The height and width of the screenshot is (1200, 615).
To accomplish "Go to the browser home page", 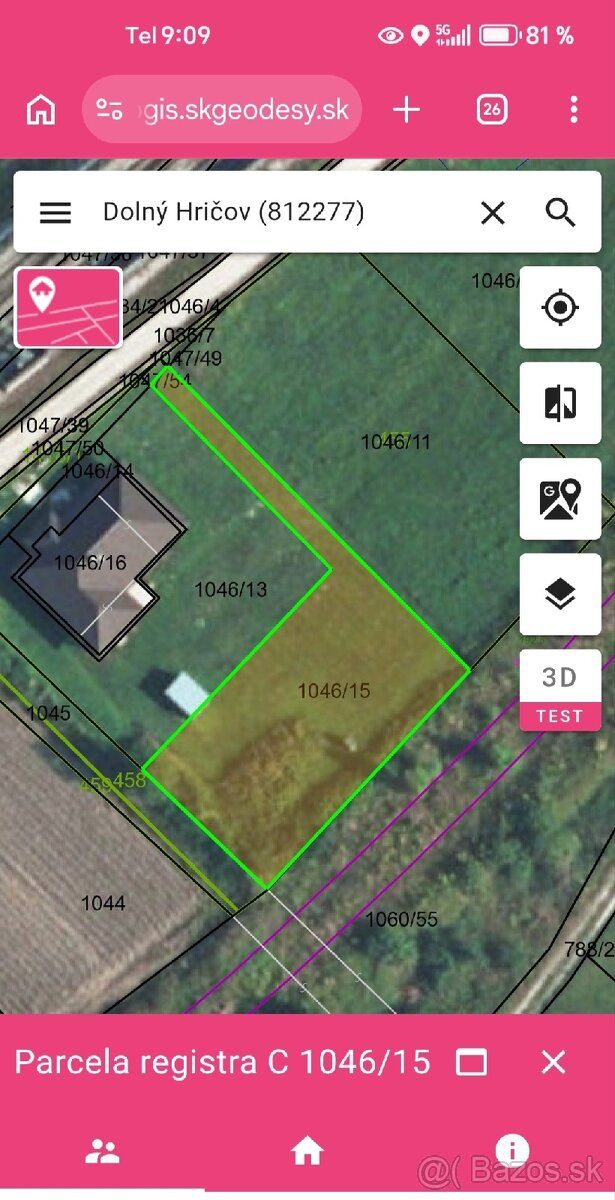I will 41,110.
